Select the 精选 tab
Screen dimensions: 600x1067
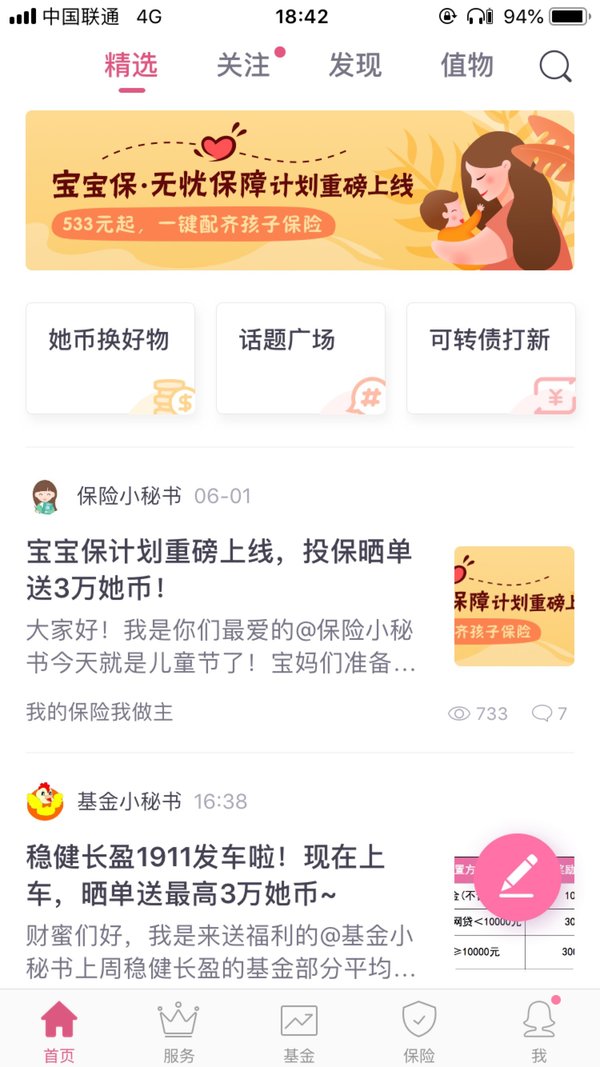pyautogui.click(x=131, y=65)
